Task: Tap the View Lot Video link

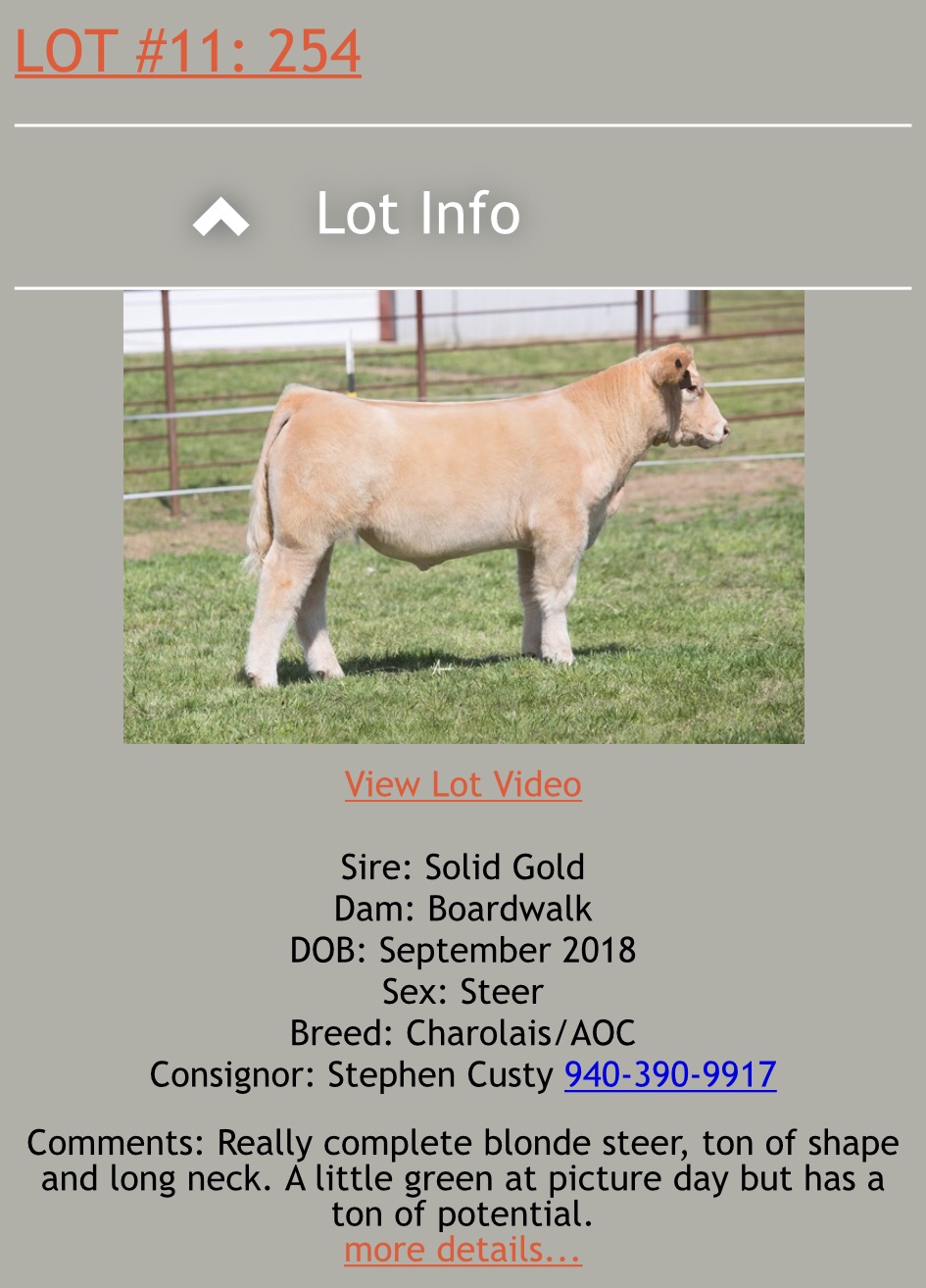Action: (x=463, y=784)
